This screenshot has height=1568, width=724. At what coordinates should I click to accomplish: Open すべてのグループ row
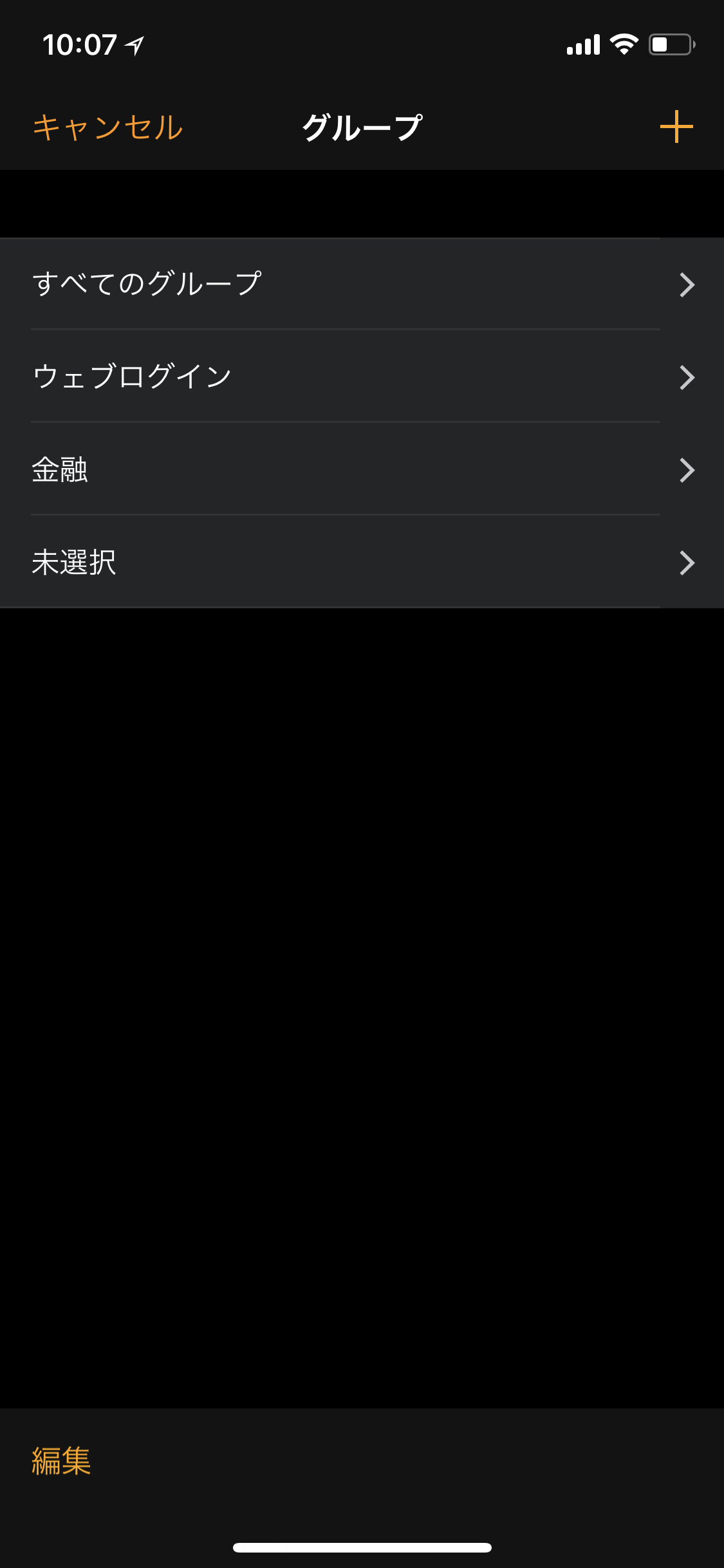(x=362, y=284)
